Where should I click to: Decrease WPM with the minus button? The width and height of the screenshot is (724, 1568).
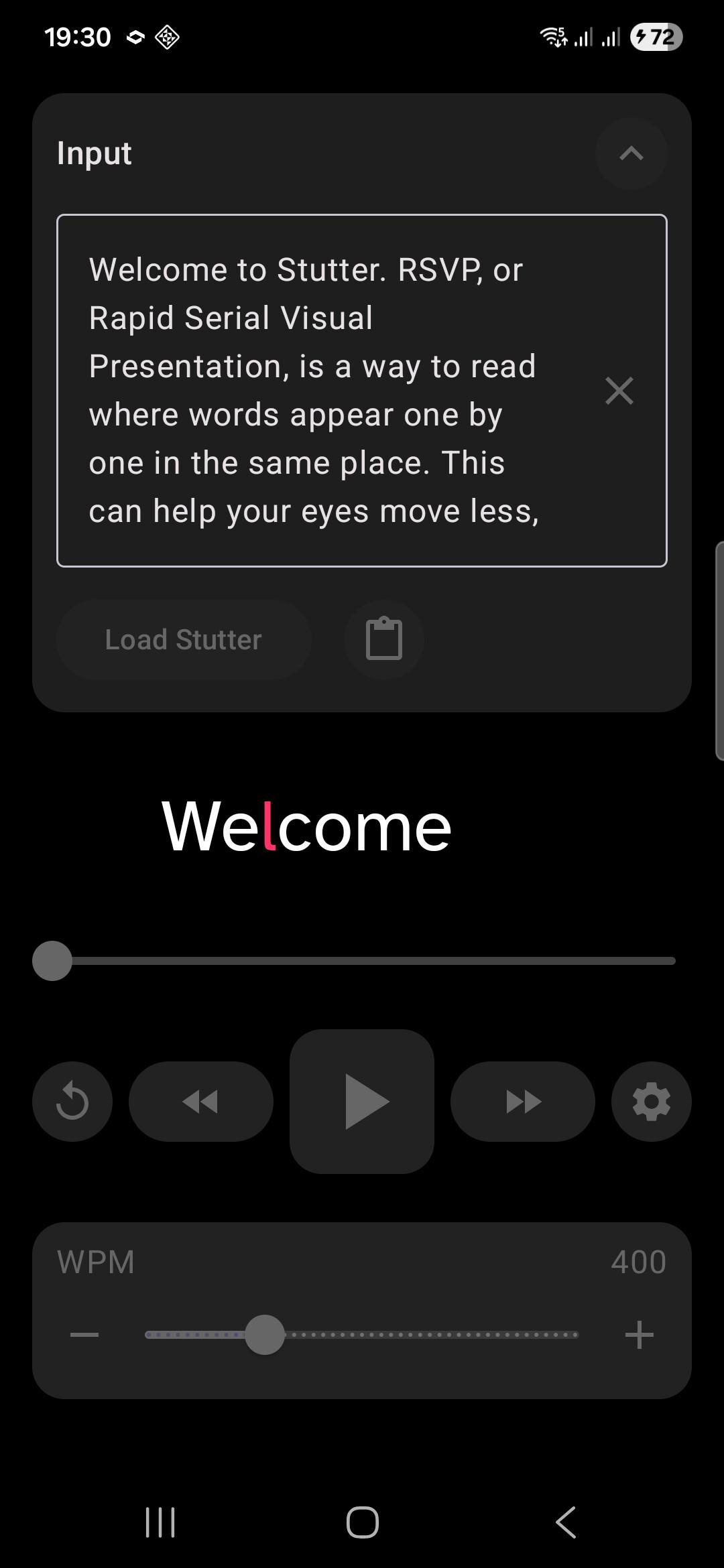(84, 1335)
